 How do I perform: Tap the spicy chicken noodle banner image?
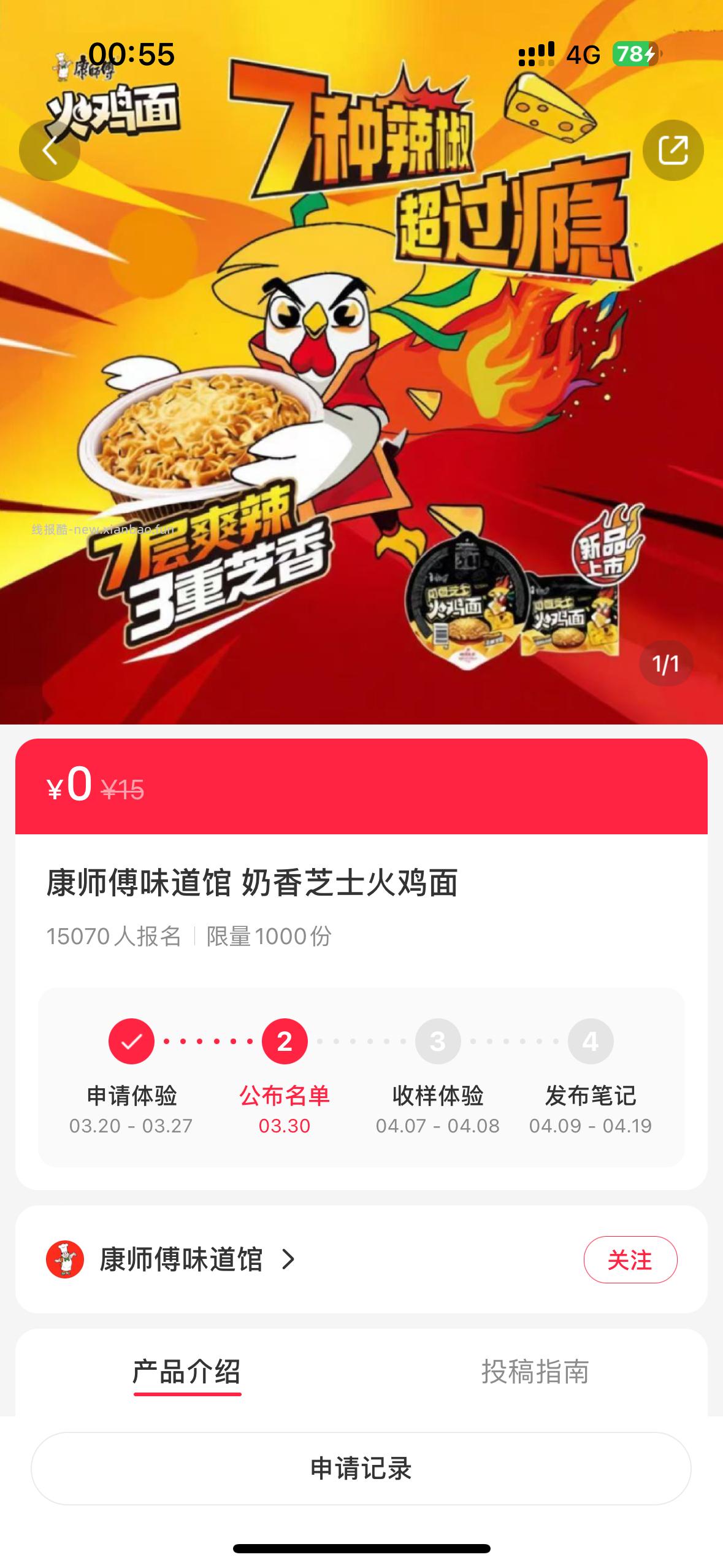click(x=361, y=368)
